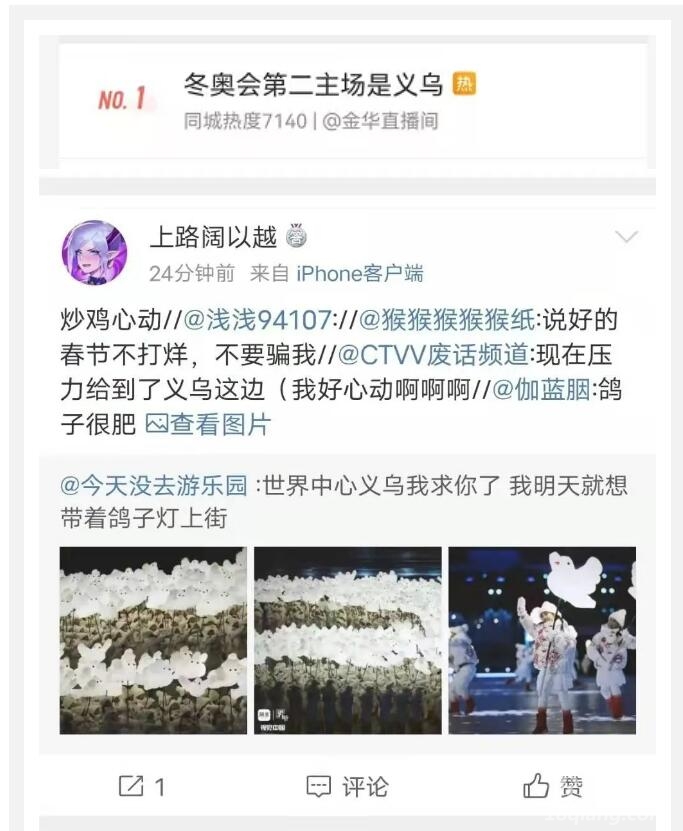
Task: Open the @浅浅94107 mention
Action: click(258, 321)
